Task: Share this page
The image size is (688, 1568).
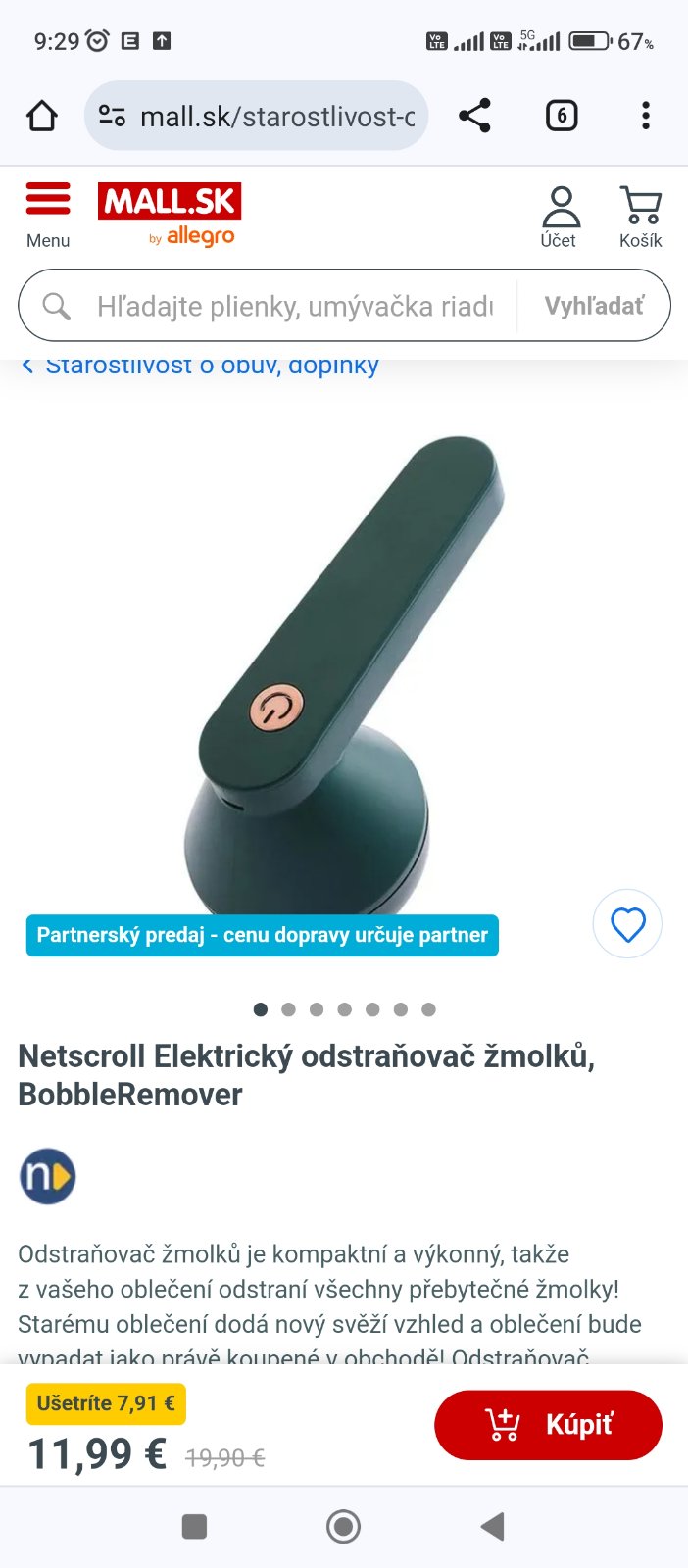Action: click(474, 116)
